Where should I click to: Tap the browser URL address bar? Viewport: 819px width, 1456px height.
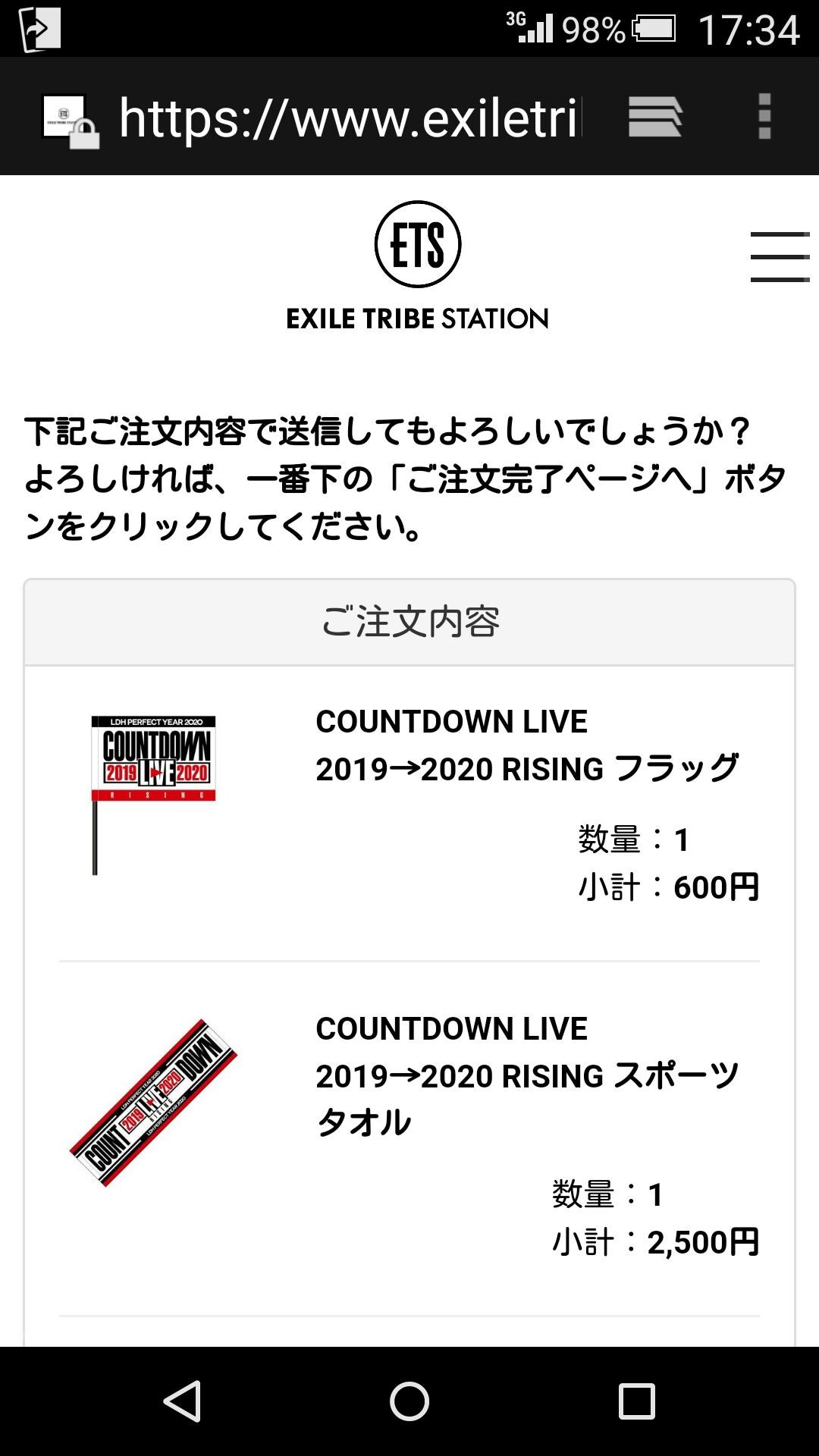[x=349, y=118]
